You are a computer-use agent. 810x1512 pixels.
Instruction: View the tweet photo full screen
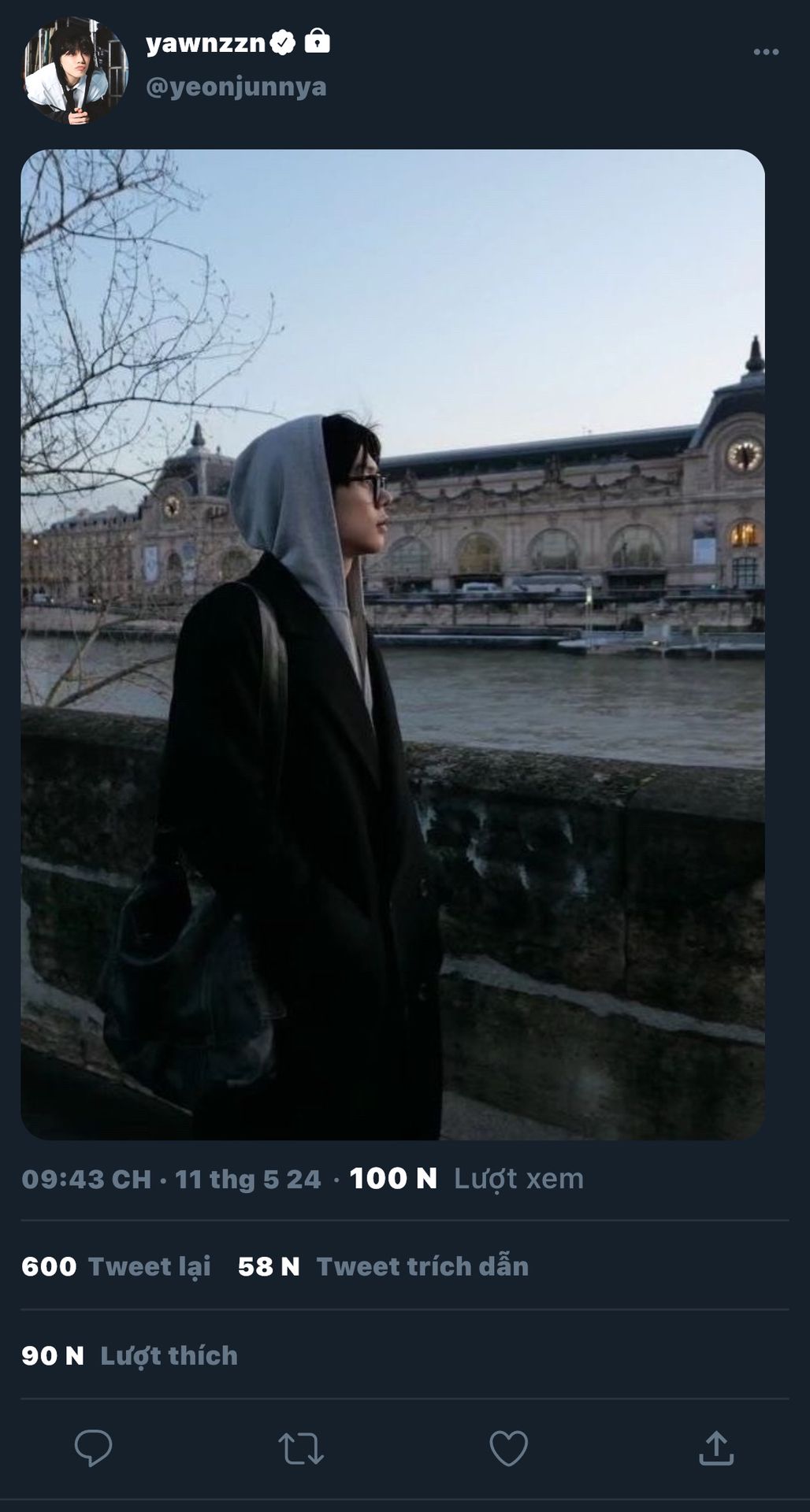click(392, 644)
